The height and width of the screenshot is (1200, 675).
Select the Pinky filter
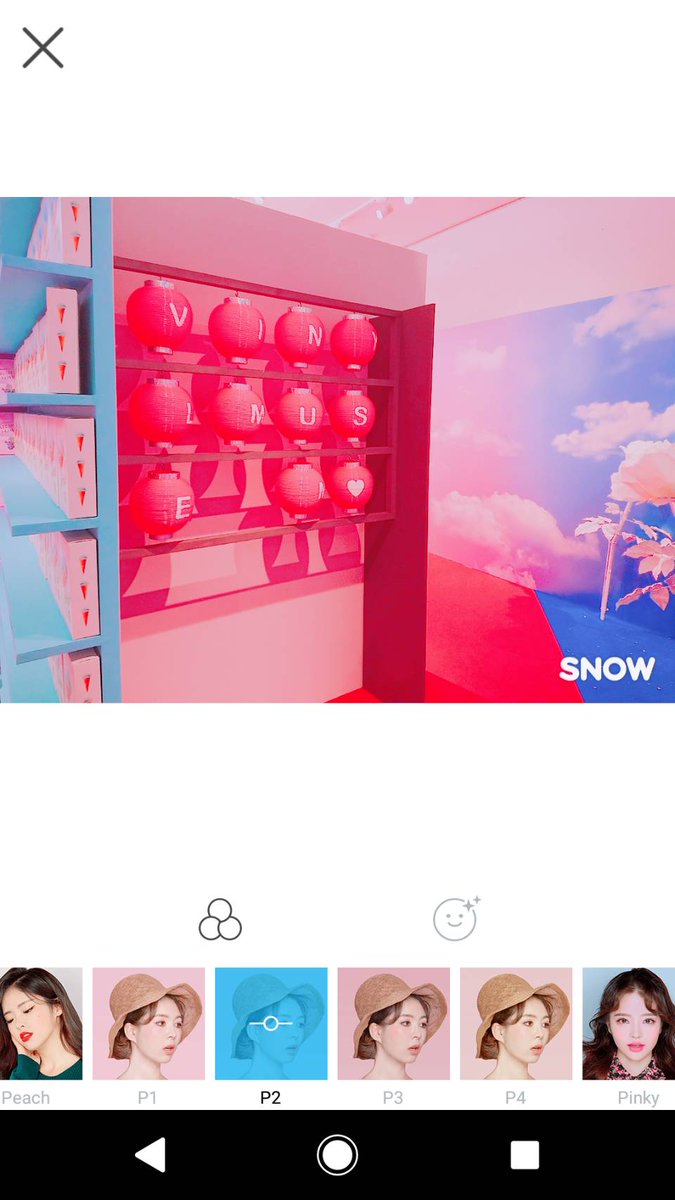coord(630,1024)
